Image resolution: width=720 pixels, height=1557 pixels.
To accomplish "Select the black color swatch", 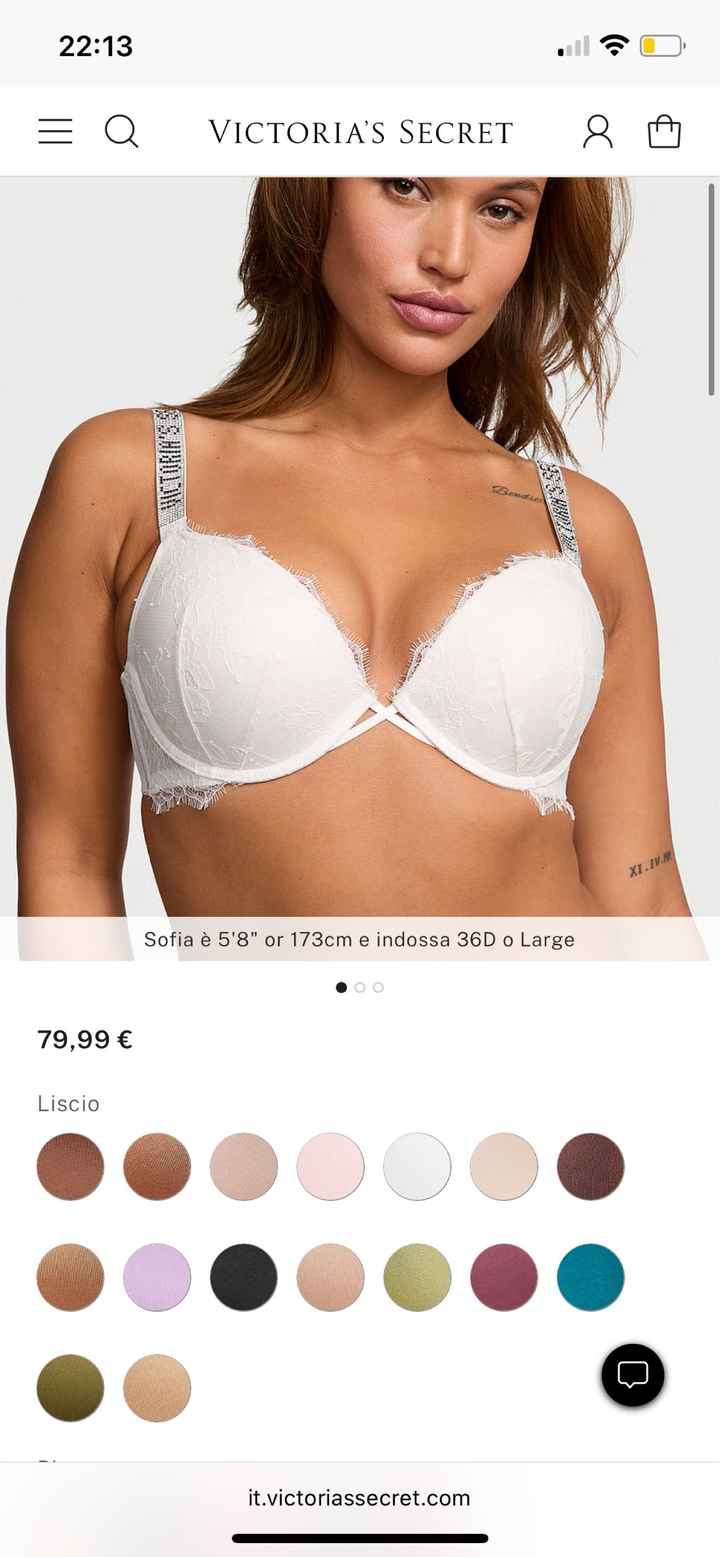I will 243,1276.
